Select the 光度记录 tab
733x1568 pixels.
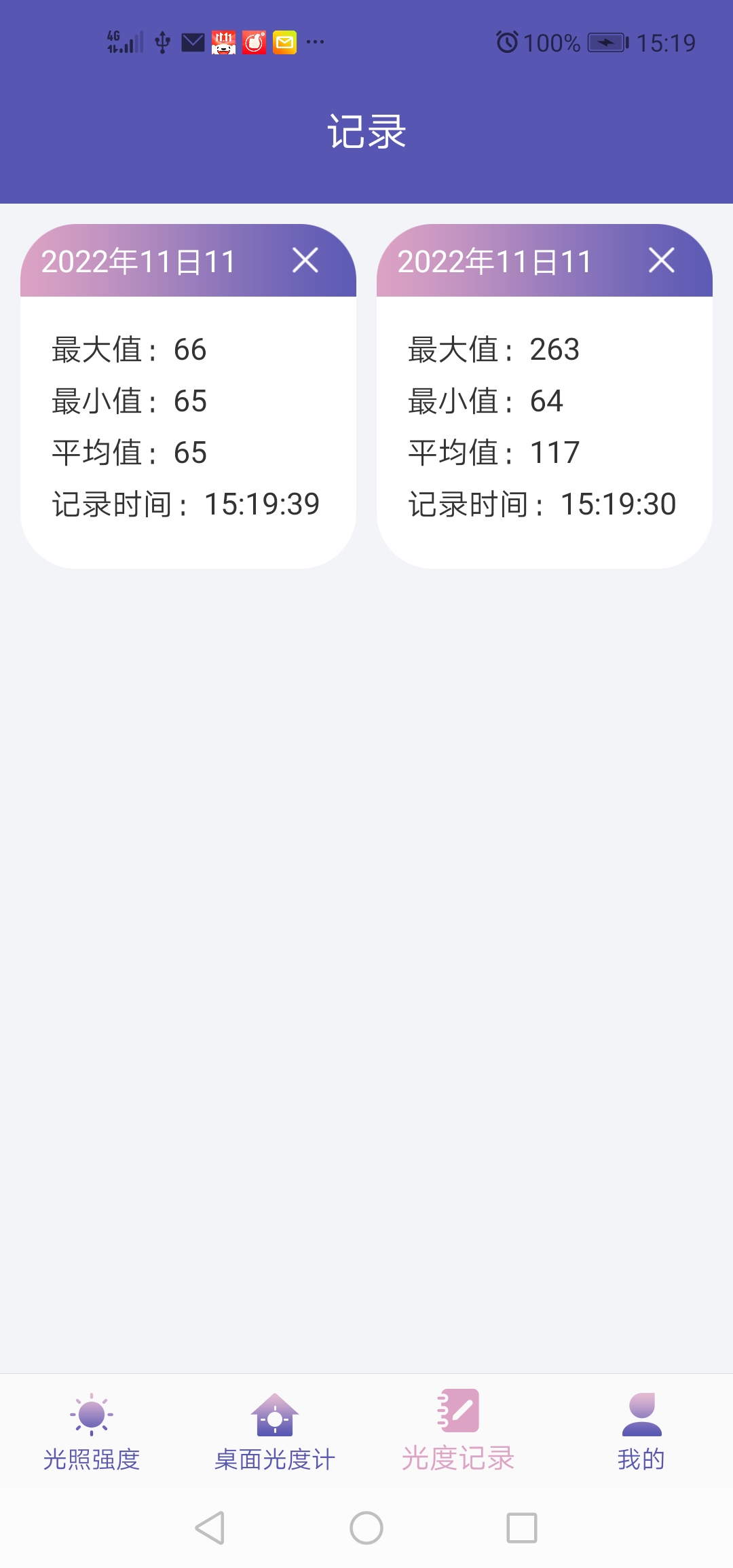(458, 1432)
